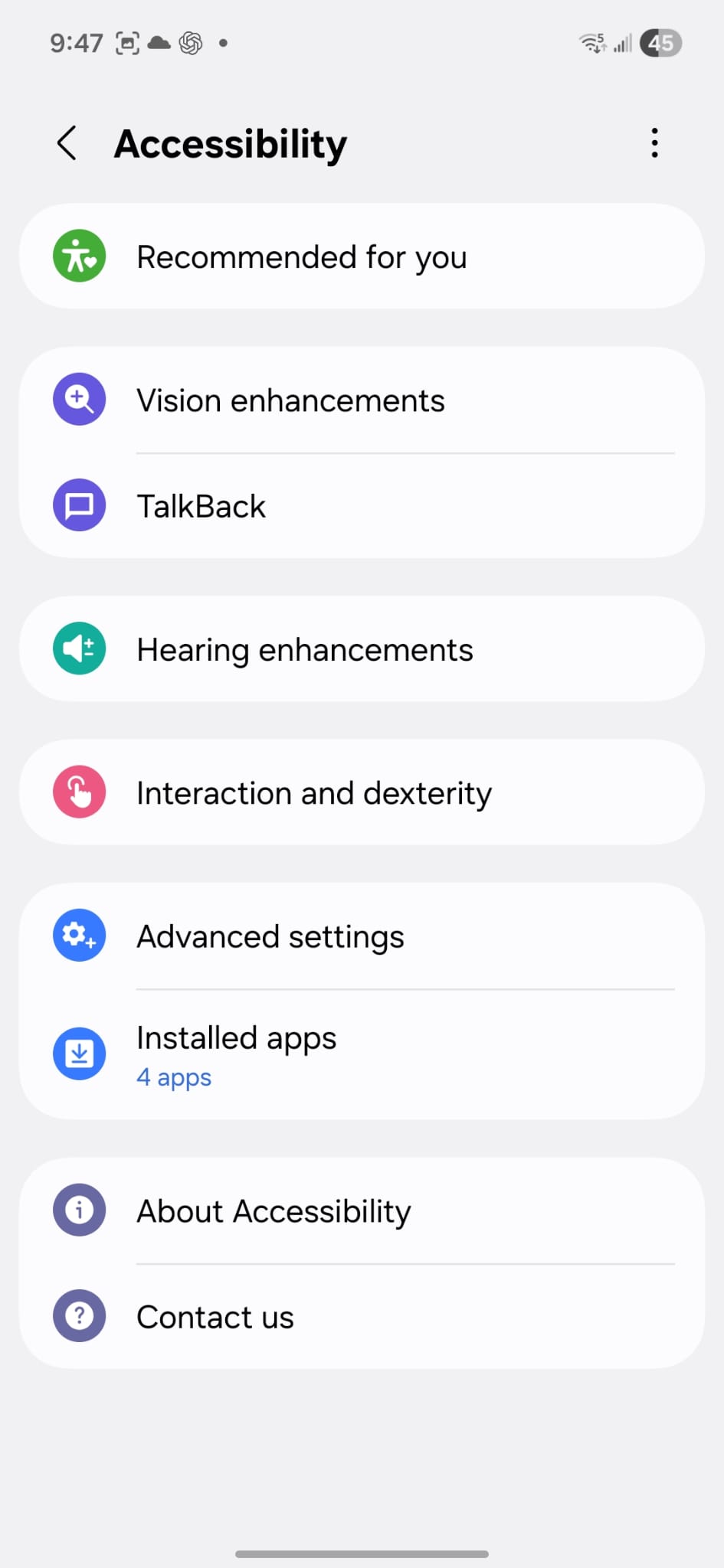Tap the navigation bar handle
The height and width of the screenshot is (1568, 724).
(362, 1554)
